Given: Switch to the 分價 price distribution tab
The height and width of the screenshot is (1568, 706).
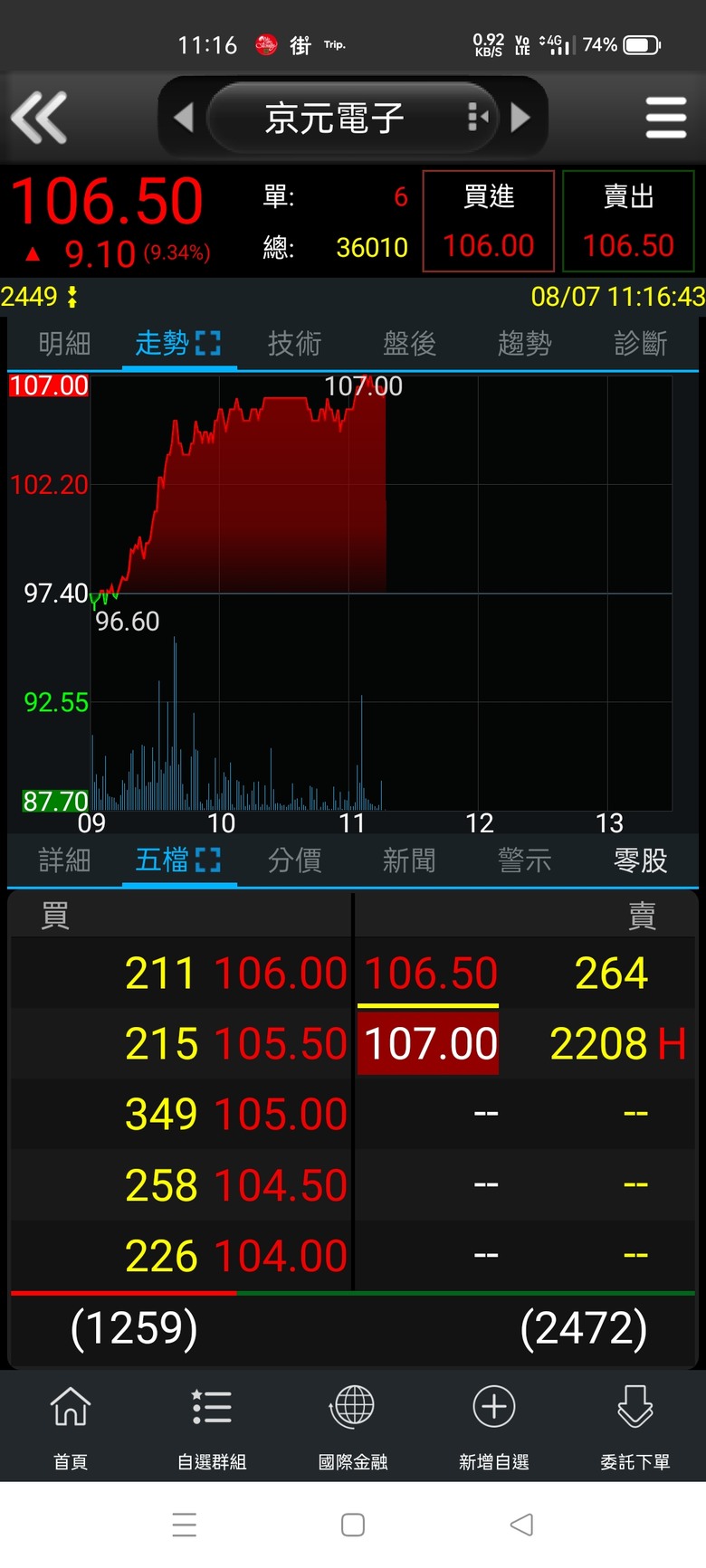Looking at the screenshot, I should [x=294, y=860].
